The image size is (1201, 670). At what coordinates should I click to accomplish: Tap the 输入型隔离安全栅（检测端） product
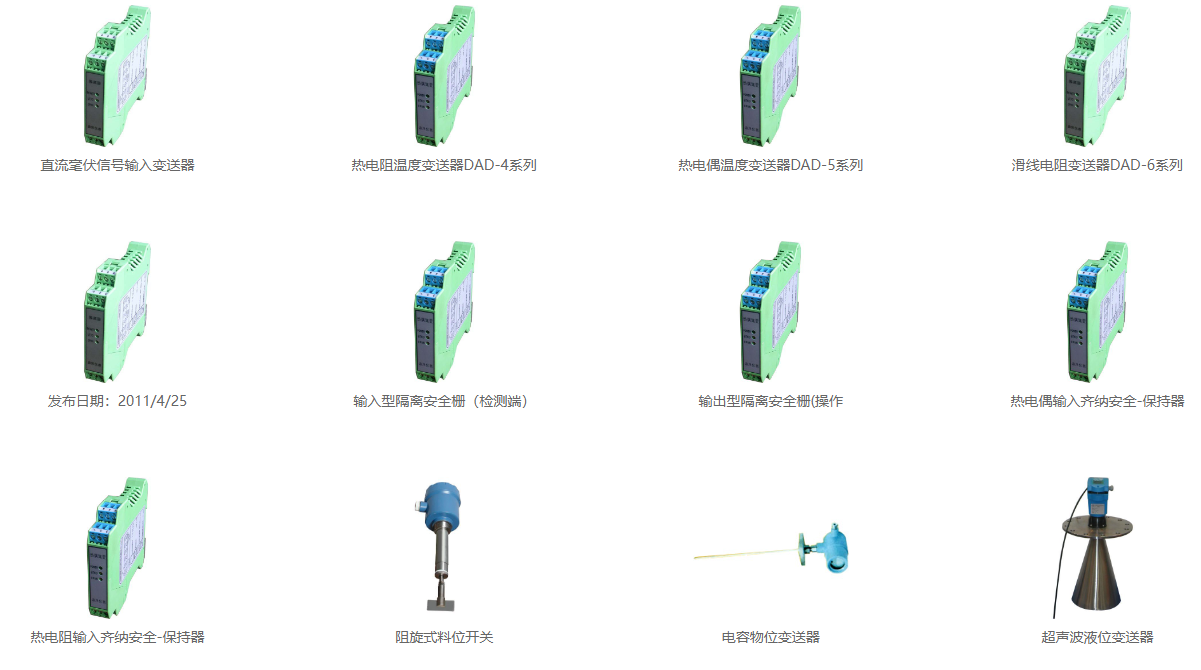(444, 401)
